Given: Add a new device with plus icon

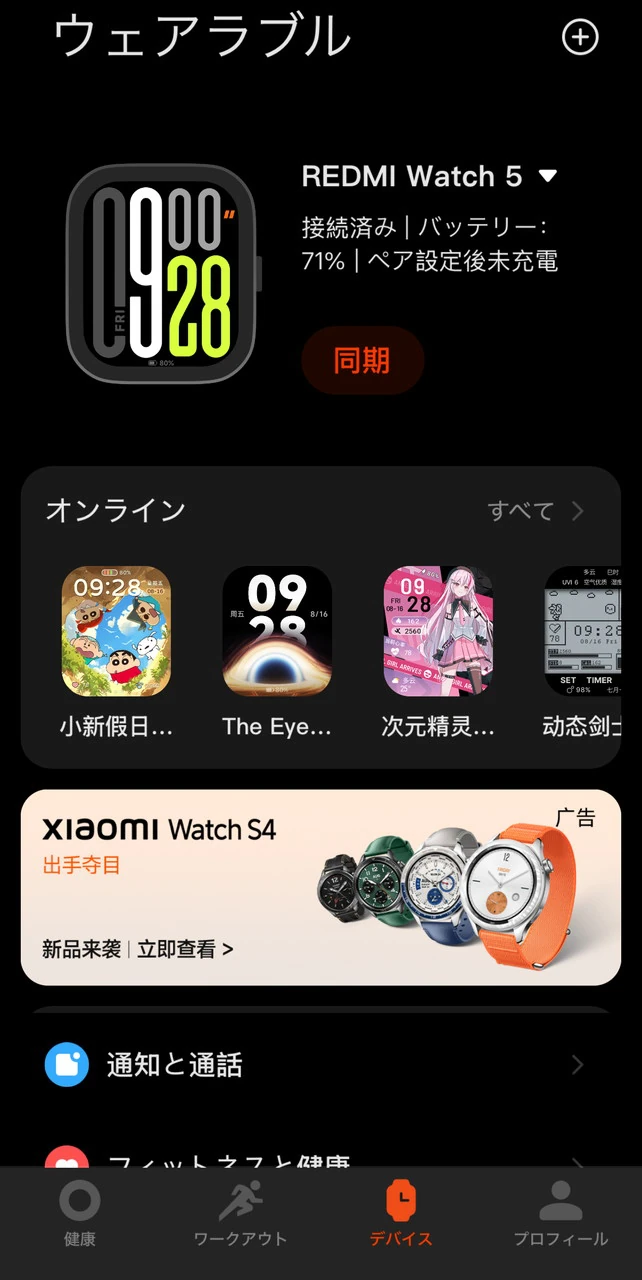Looking at the screenshot, I should (580, 38).
